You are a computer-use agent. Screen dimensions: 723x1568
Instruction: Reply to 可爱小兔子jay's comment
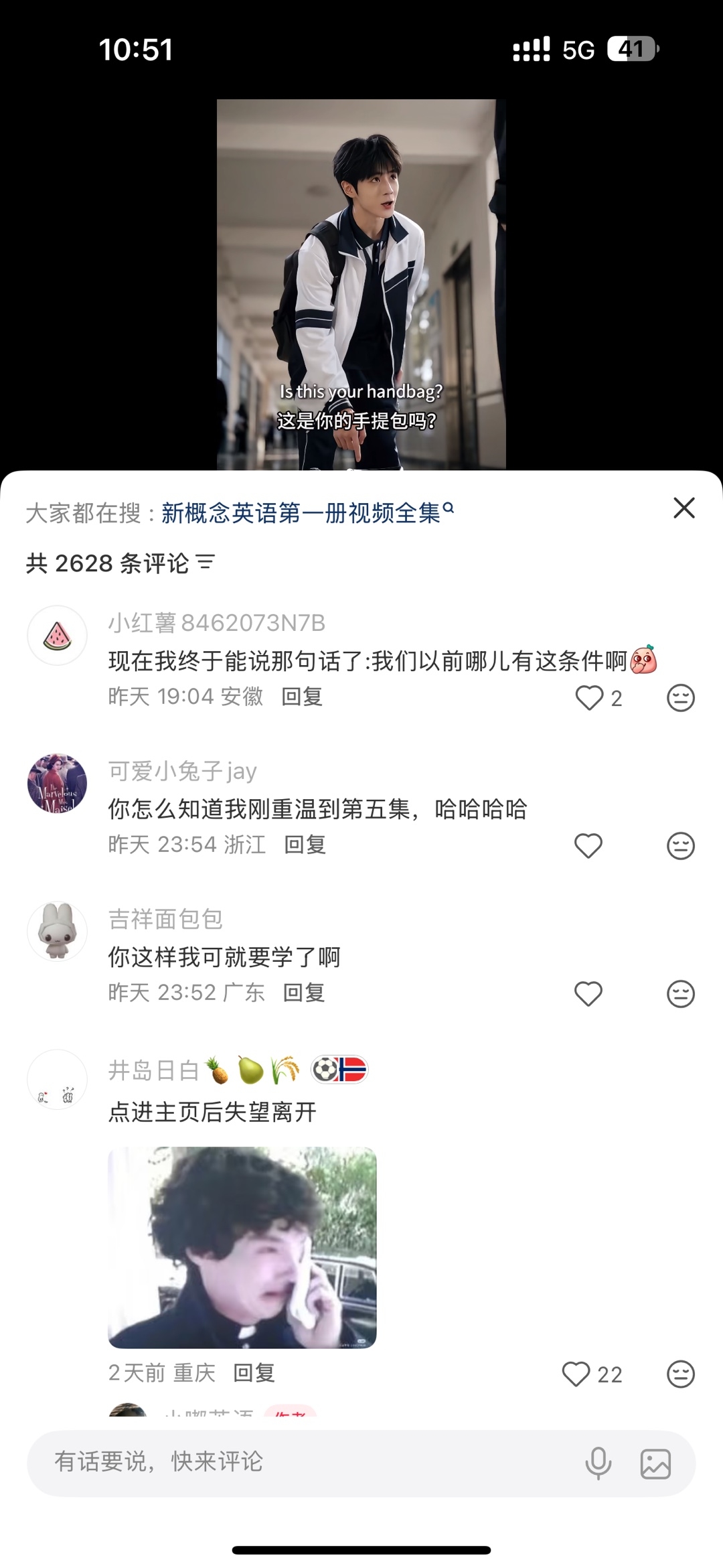coord(305,845)
